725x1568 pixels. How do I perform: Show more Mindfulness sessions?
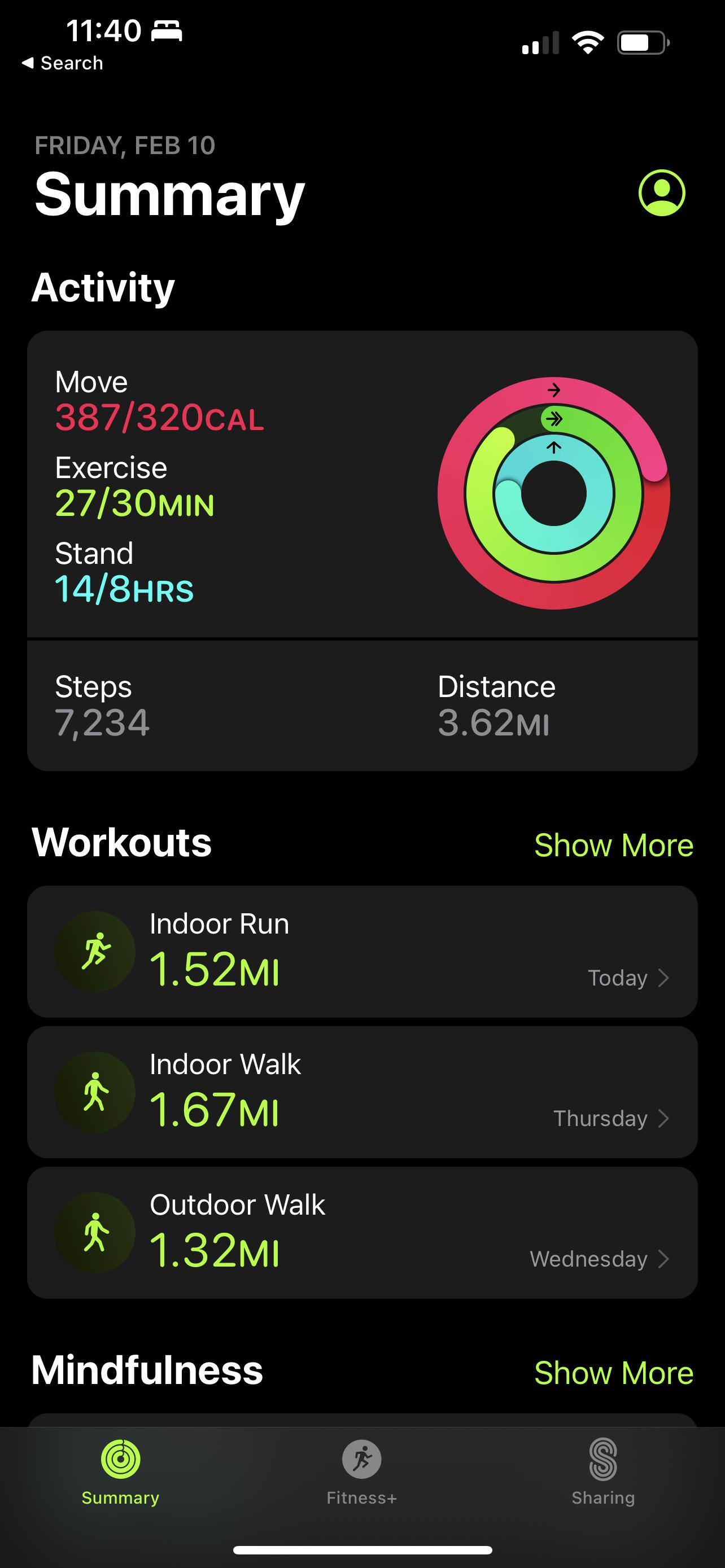point(613,1373)
